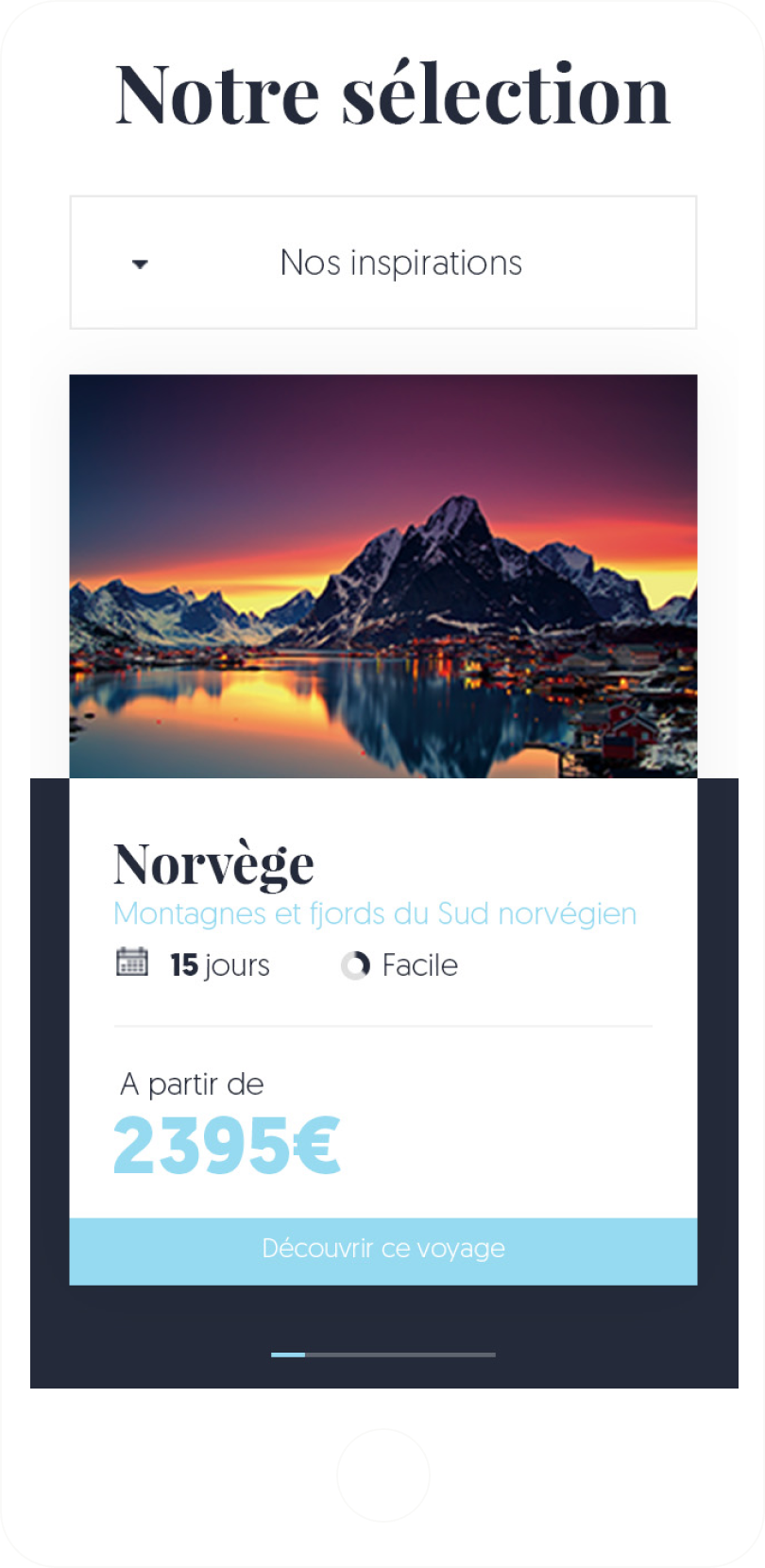This screenshot has height=1568, width=765.
Task: Tap the A partir de pricing label
Action: [x=189, y=1084]
